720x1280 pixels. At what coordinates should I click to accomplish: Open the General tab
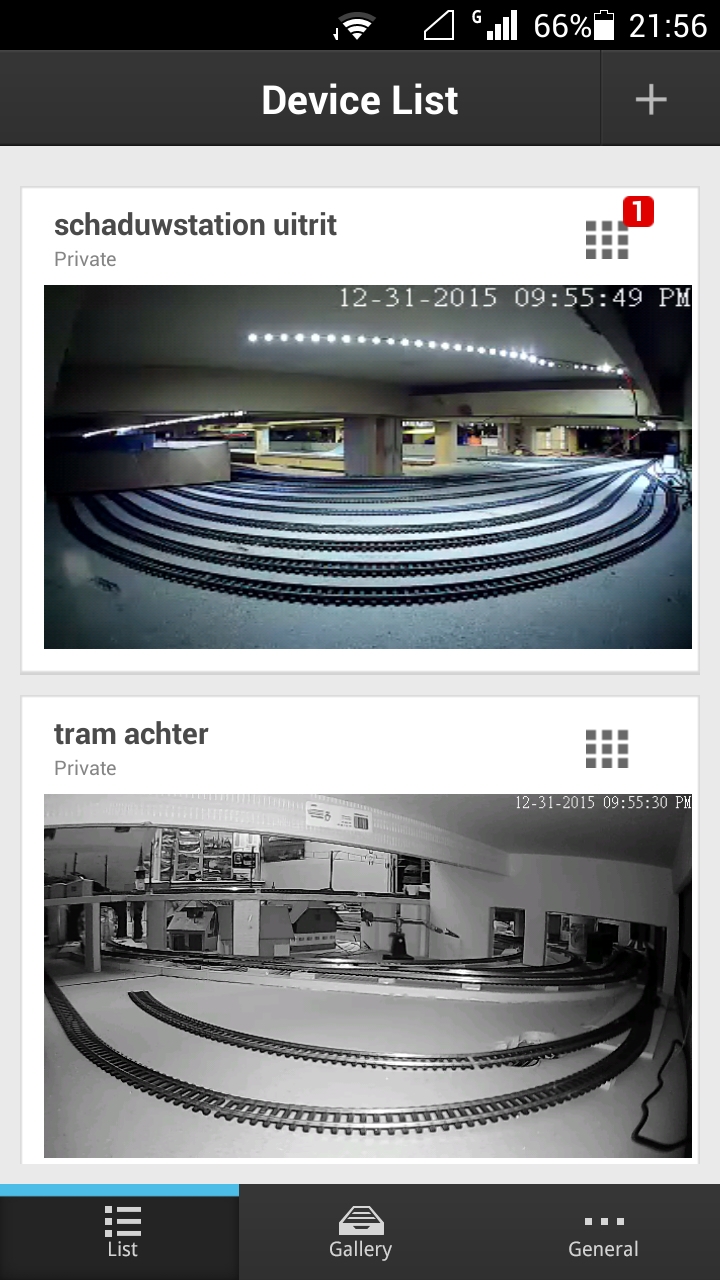(x=603, y=1232)
